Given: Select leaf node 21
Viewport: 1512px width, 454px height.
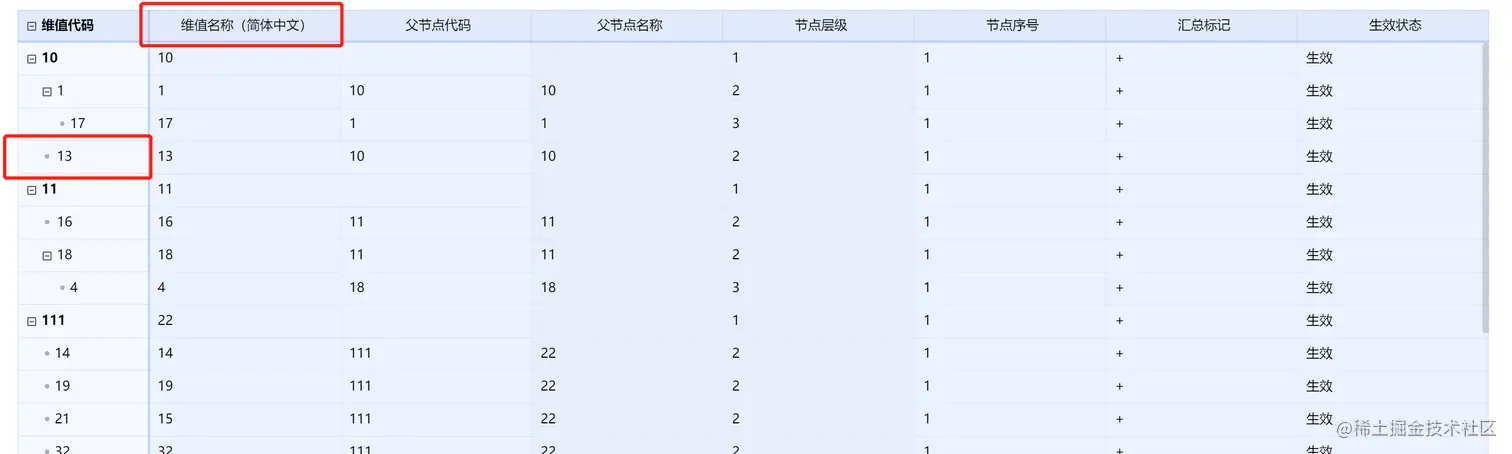Looking at the screenshot, I should [62, 419].
